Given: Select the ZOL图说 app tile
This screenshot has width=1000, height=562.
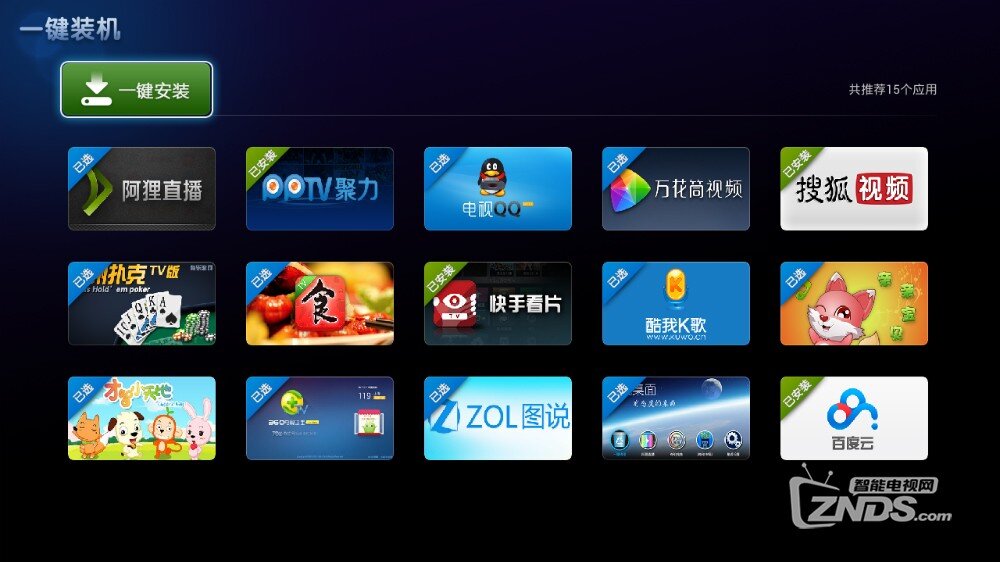Looking at the screenshot, I should tap(498, 418).
